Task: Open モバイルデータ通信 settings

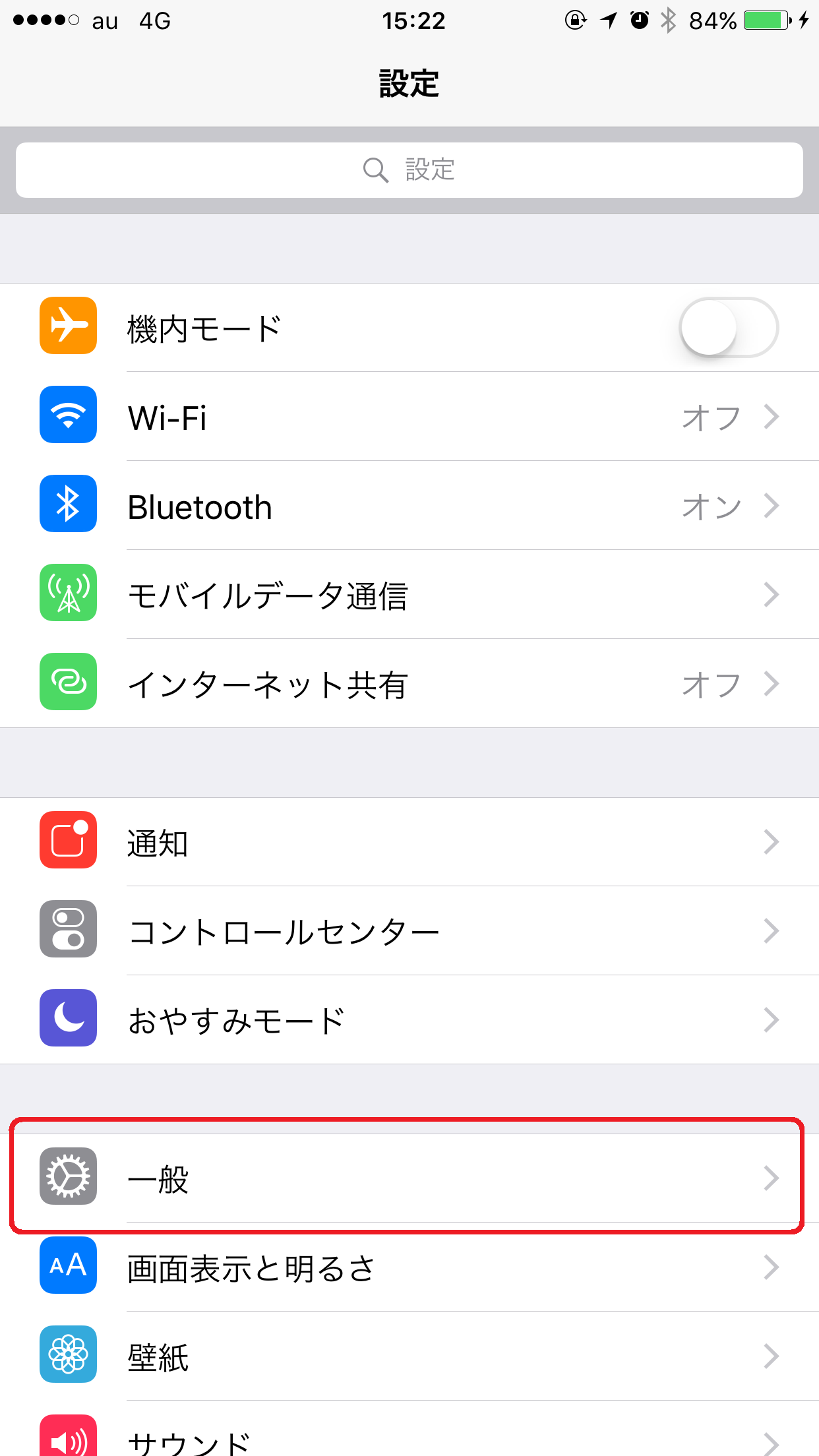Action: (409, 595)
